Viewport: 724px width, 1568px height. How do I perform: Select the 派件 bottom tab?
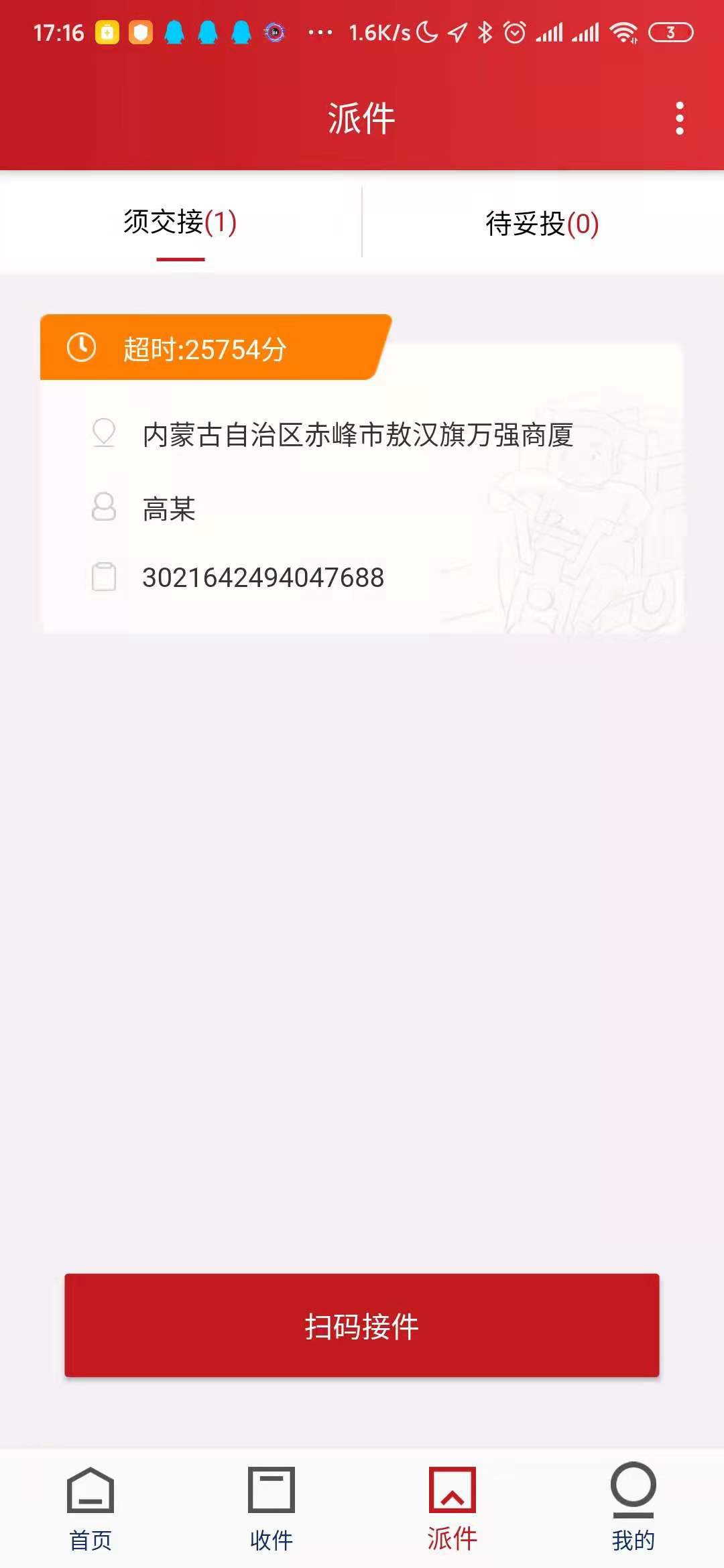(x=452, y=1509)
